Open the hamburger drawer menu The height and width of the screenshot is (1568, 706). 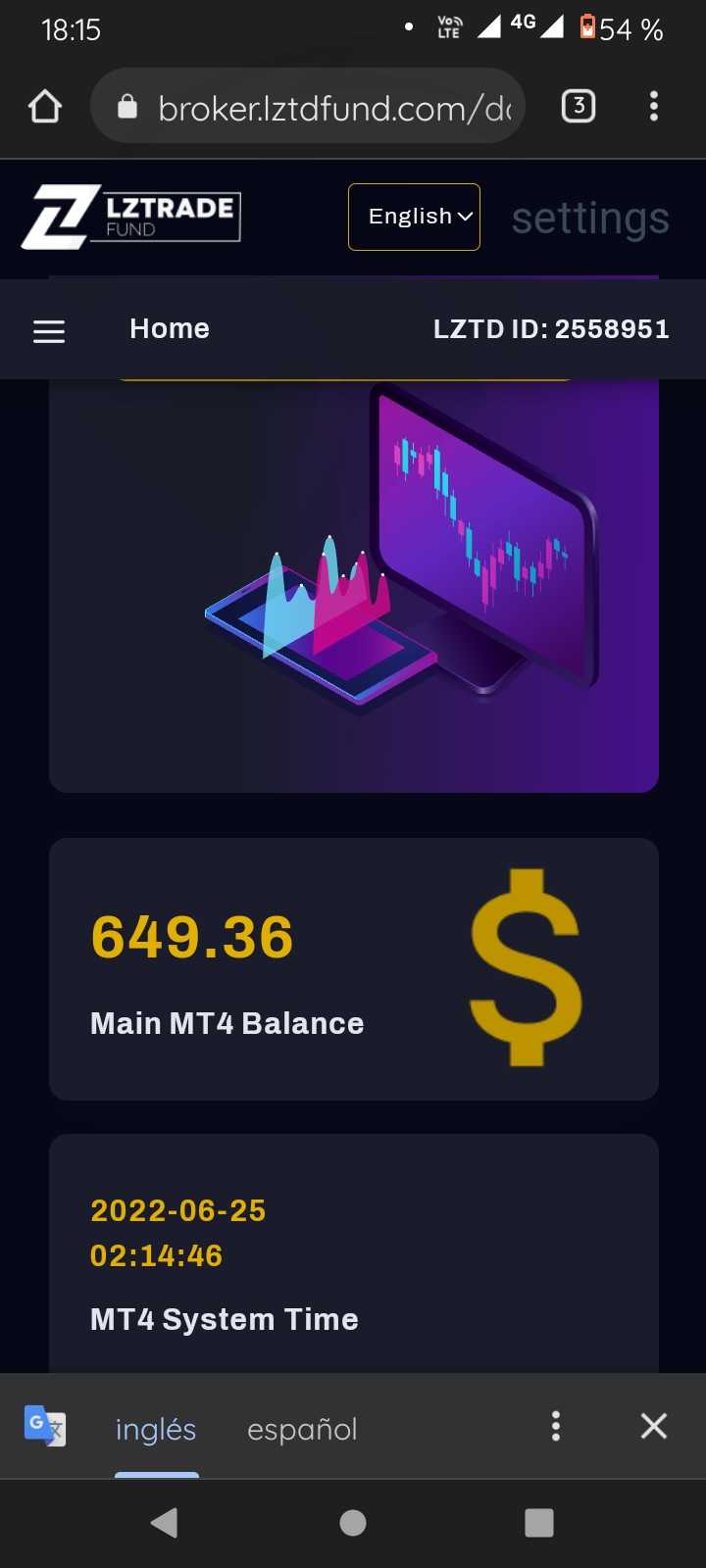[x=49, y=331]
